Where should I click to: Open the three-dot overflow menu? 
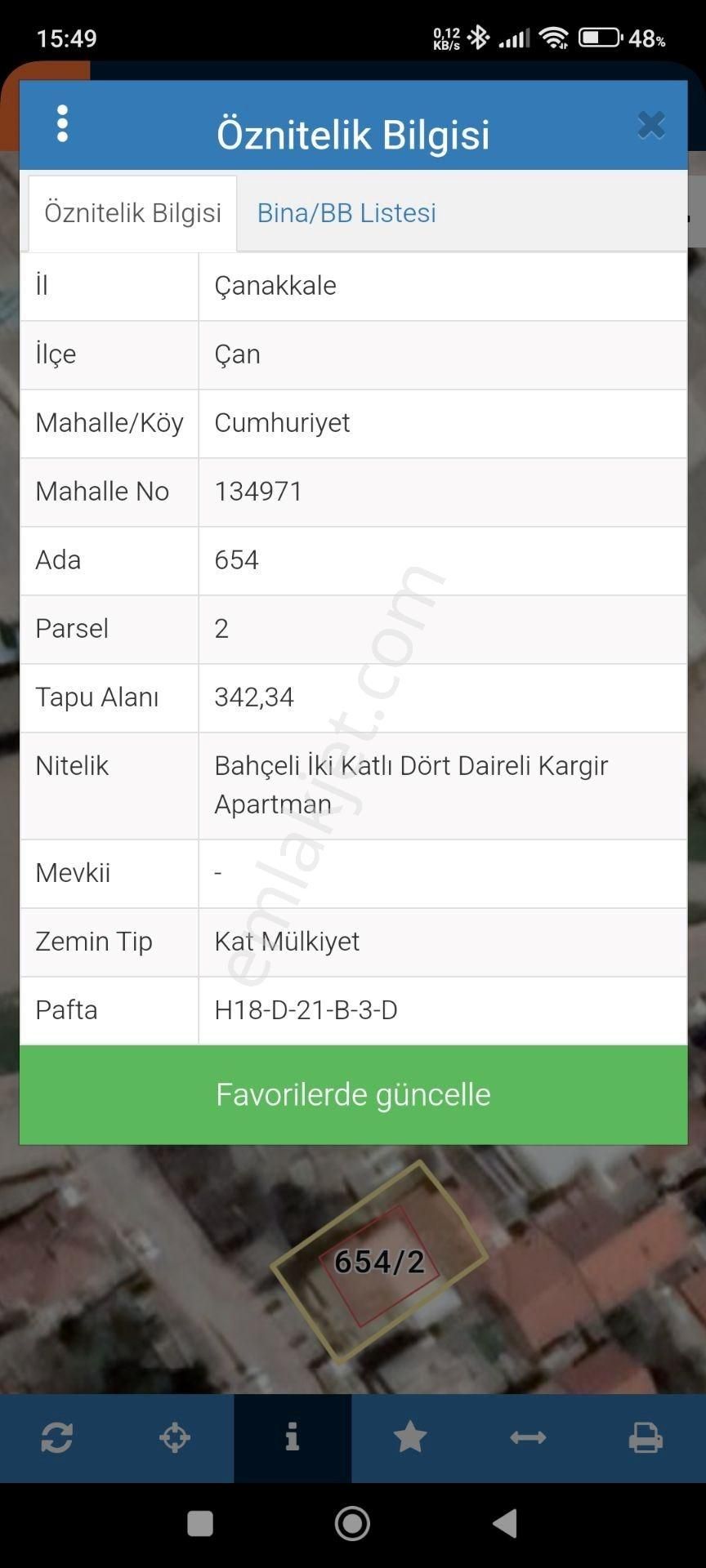[63, 124]
